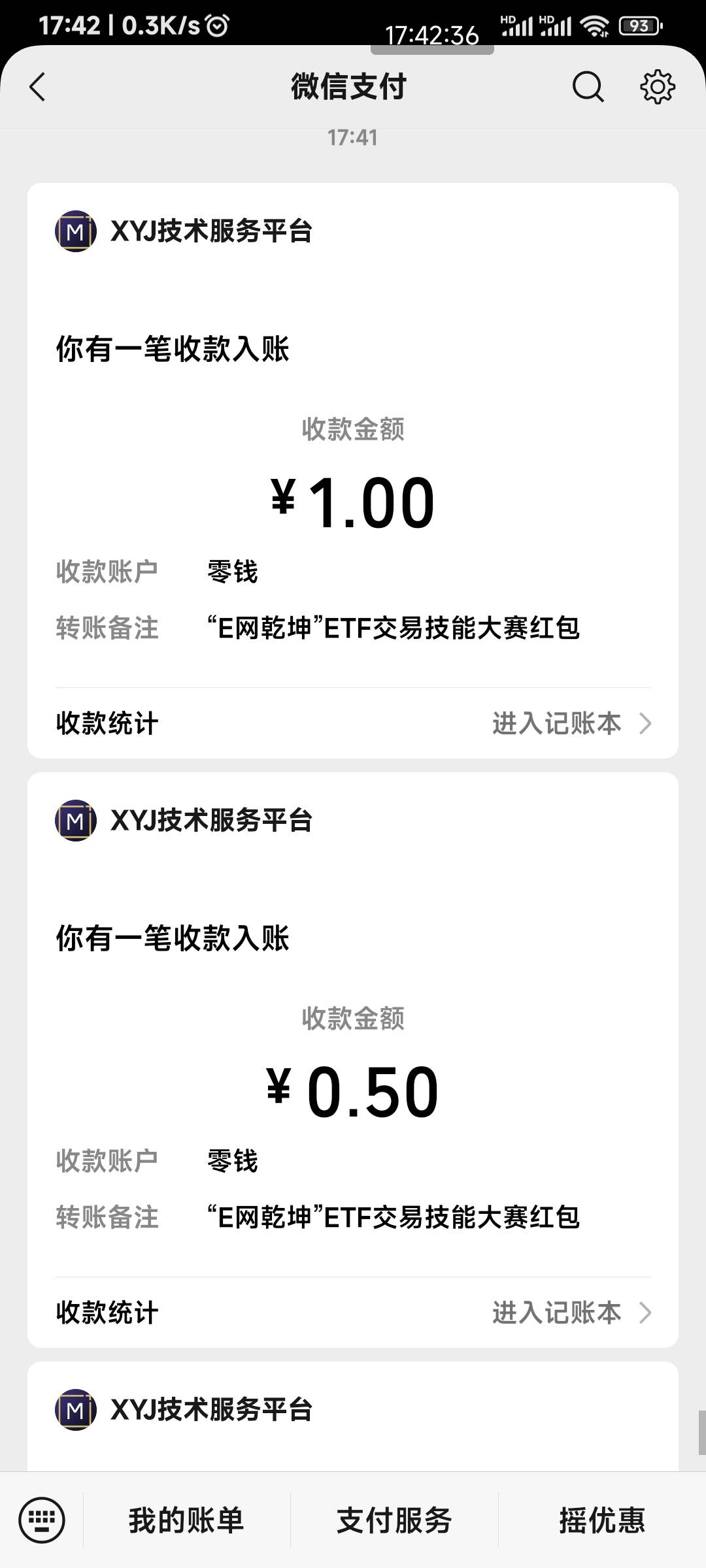Open 进入记账本 under the ¥0.50 receipt

point(571,1313)
